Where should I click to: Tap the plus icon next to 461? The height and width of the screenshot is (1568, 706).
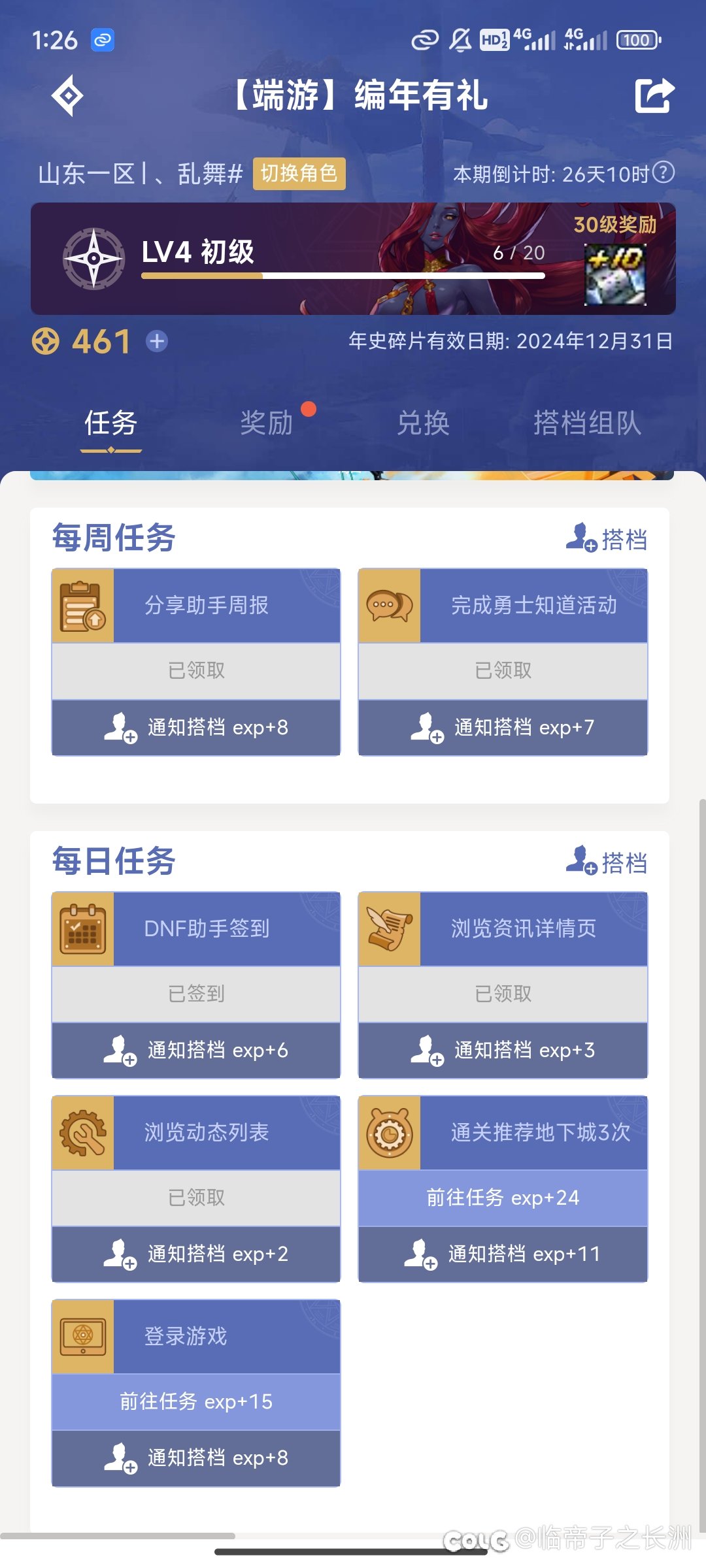[x=157, y=341]
